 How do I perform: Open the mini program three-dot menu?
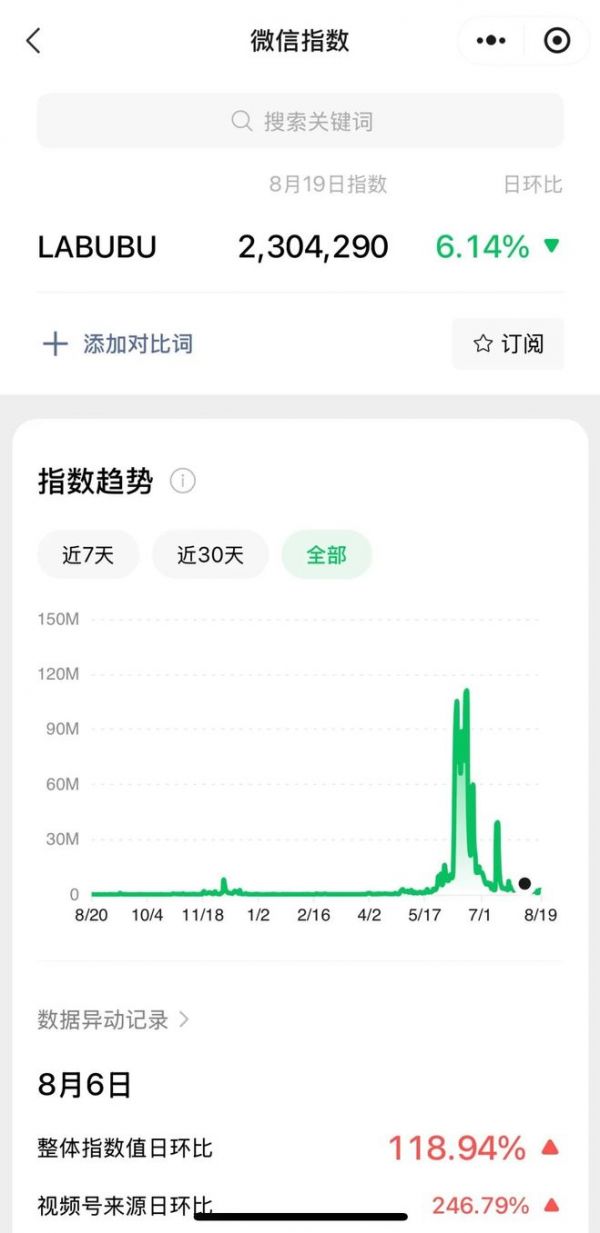tap(491, 41)
